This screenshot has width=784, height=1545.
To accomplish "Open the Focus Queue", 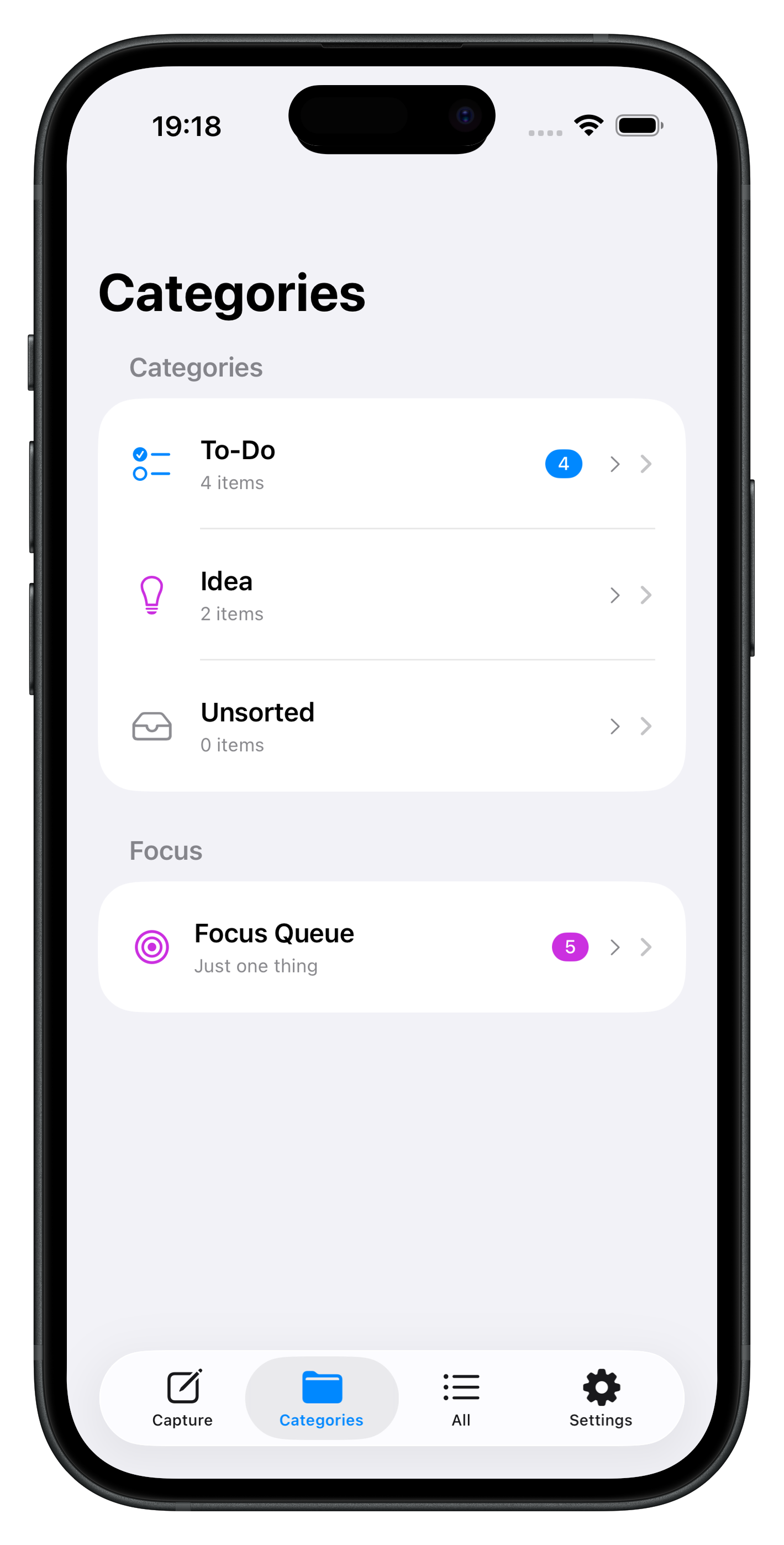I will point(391,947).
